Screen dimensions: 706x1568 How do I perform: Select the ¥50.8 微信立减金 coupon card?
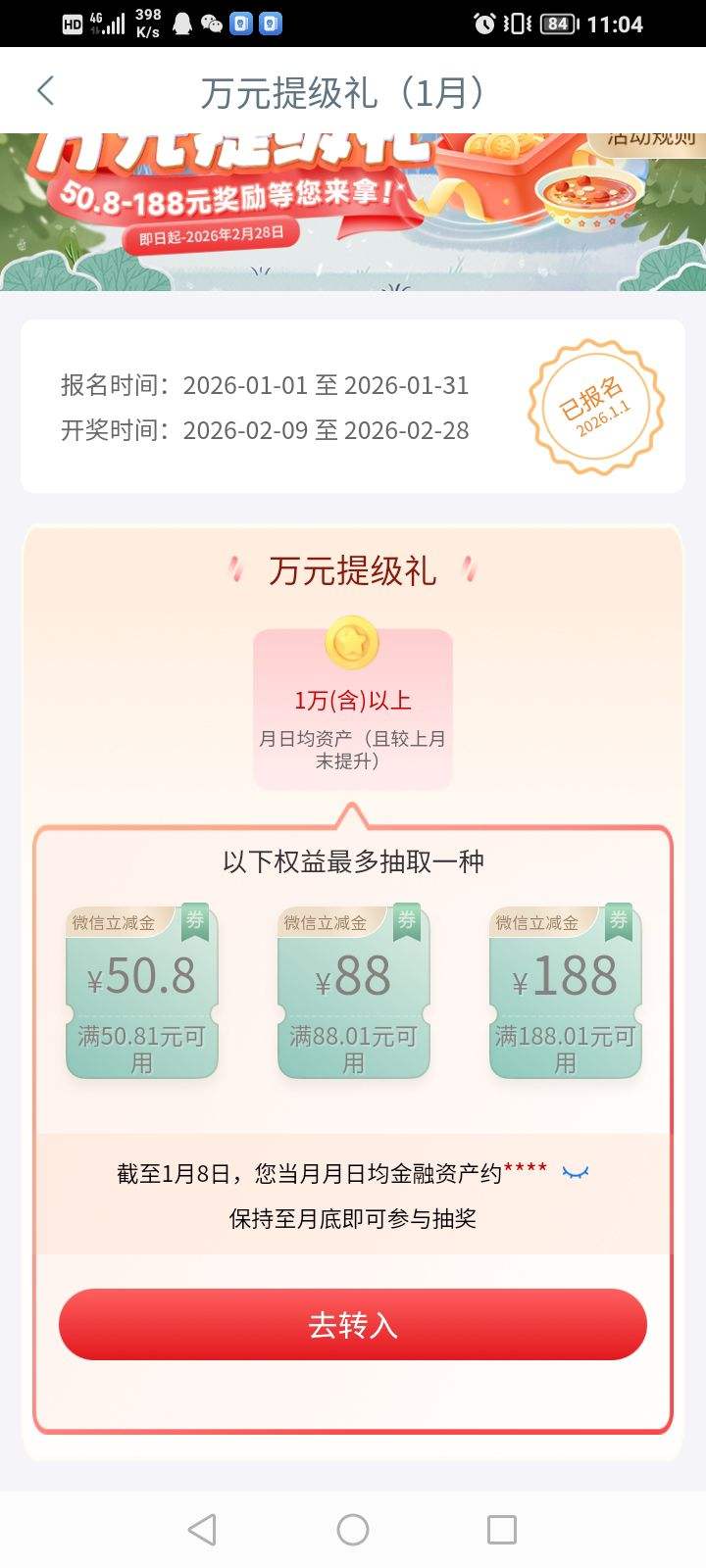[x=141, y=992]
